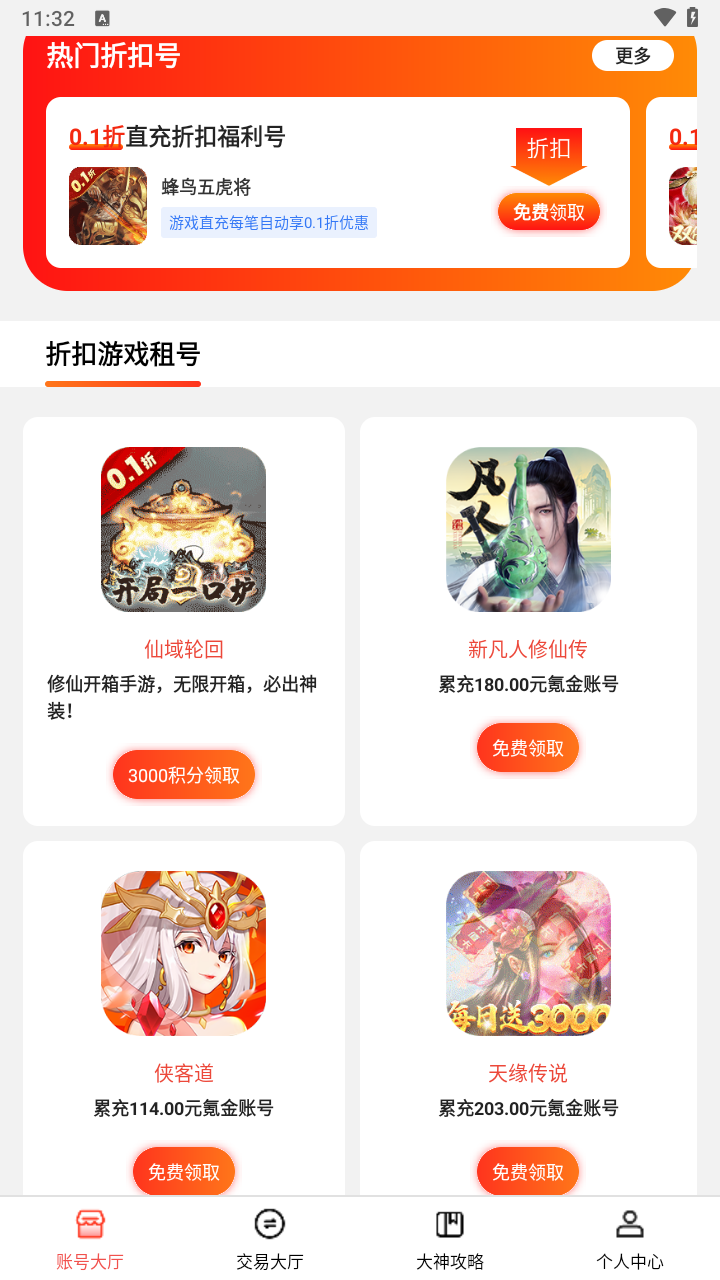The width and height of the screenshot is (720, 1280).
Task: Tap 免费领取 under 天缘传说
Action: pyautogui.click(x=528, y=1172)
